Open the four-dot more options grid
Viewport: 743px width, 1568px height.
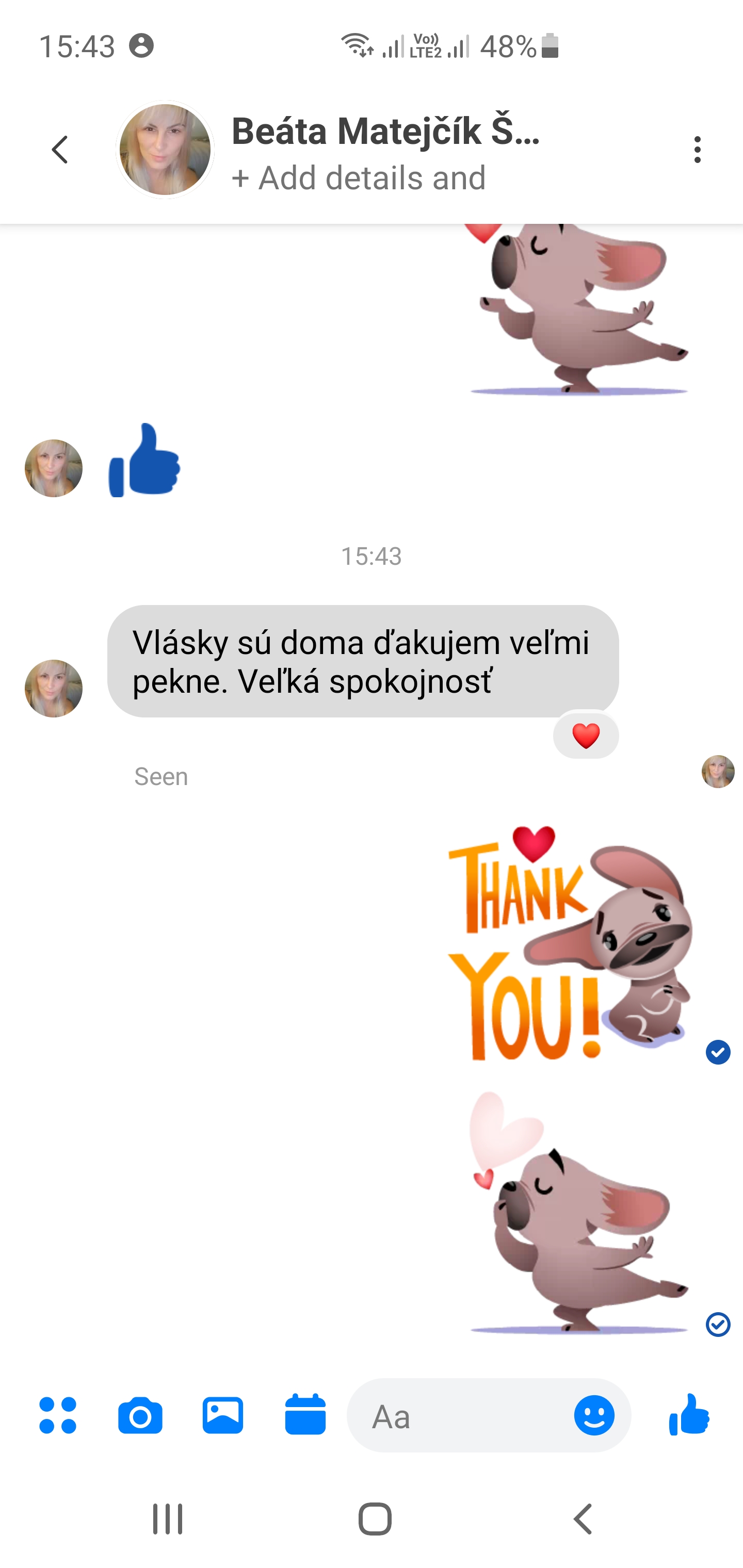(x=58, y=1415)
